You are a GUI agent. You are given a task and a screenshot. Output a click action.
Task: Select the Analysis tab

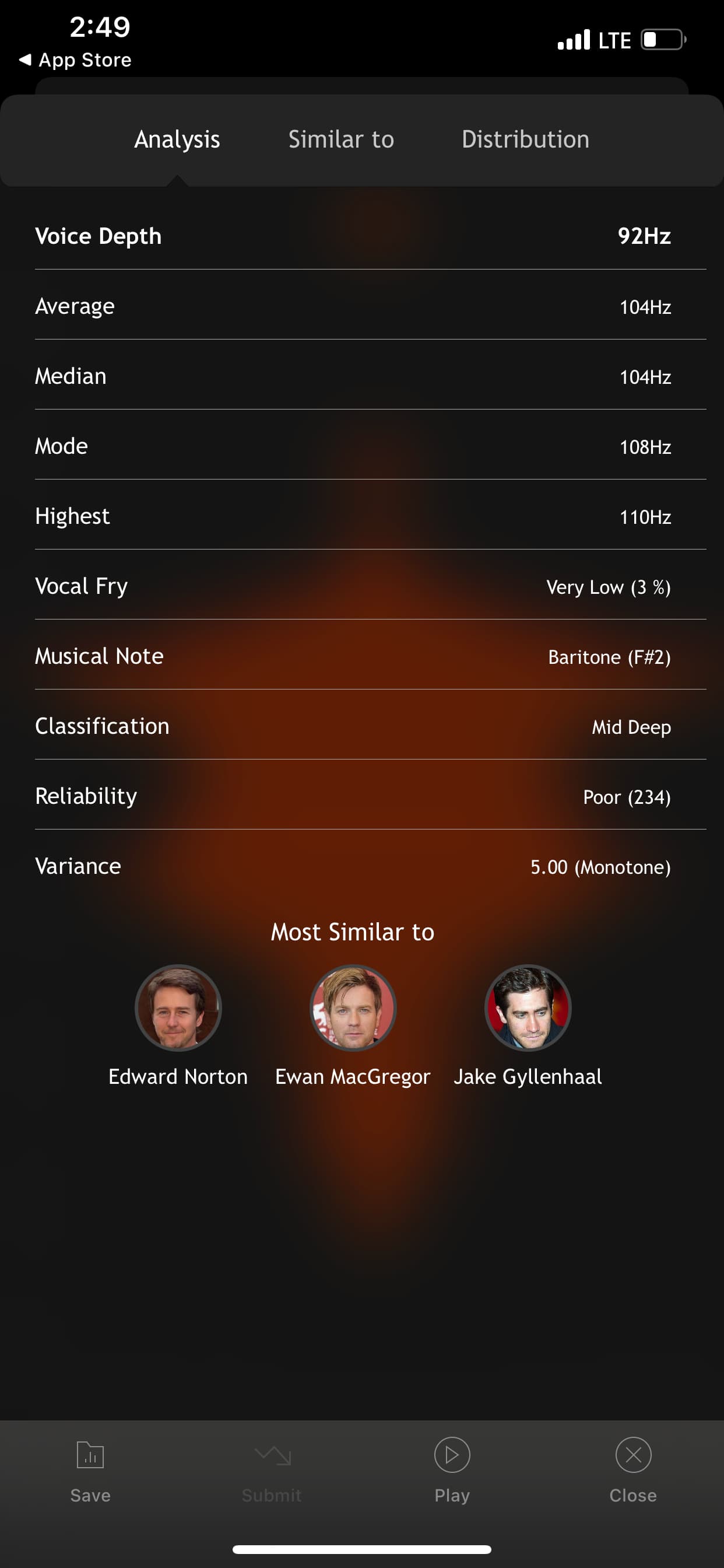coord(177,139)
